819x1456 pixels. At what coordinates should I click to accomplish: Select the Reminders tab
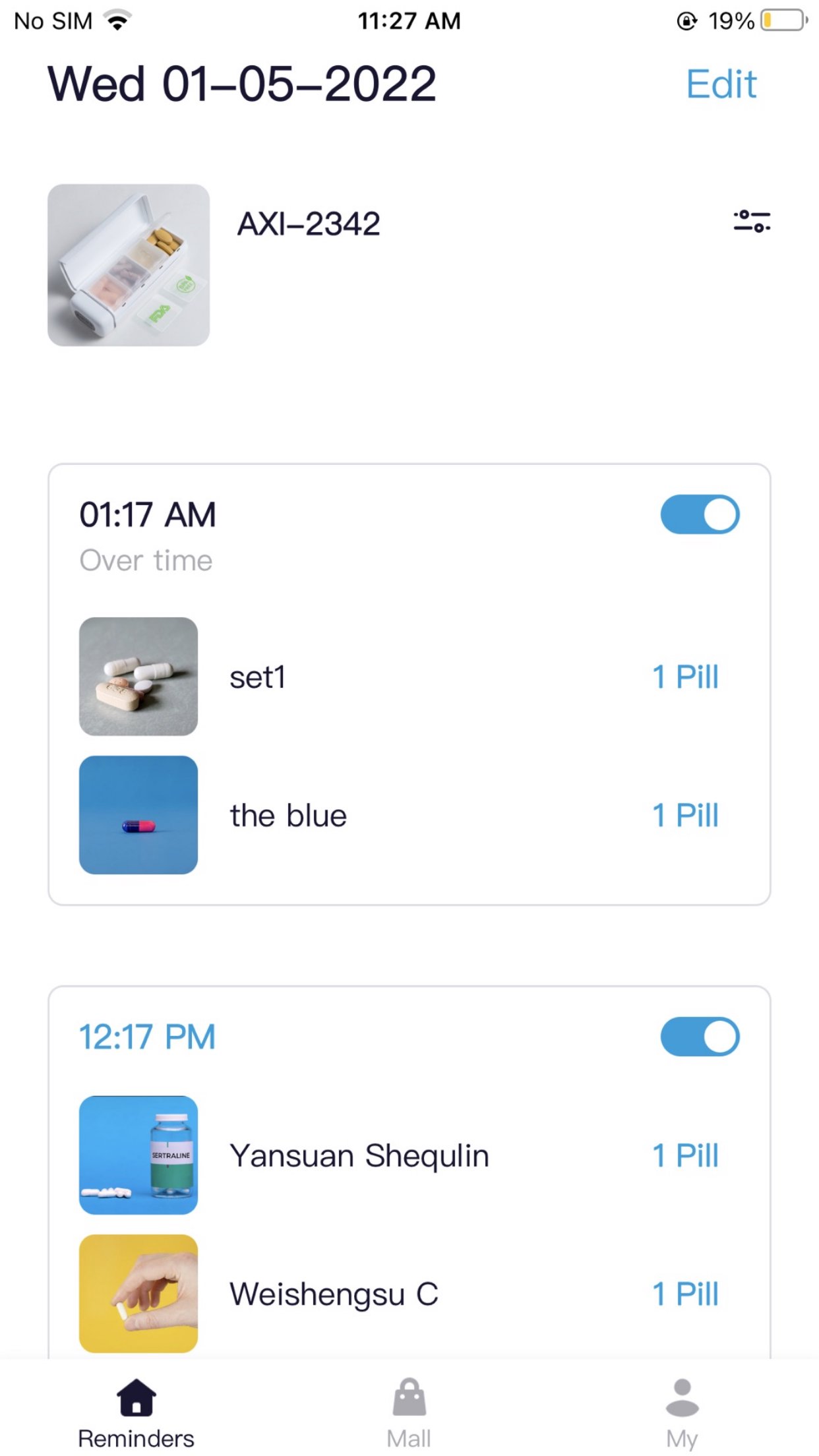click(136, 1412)
